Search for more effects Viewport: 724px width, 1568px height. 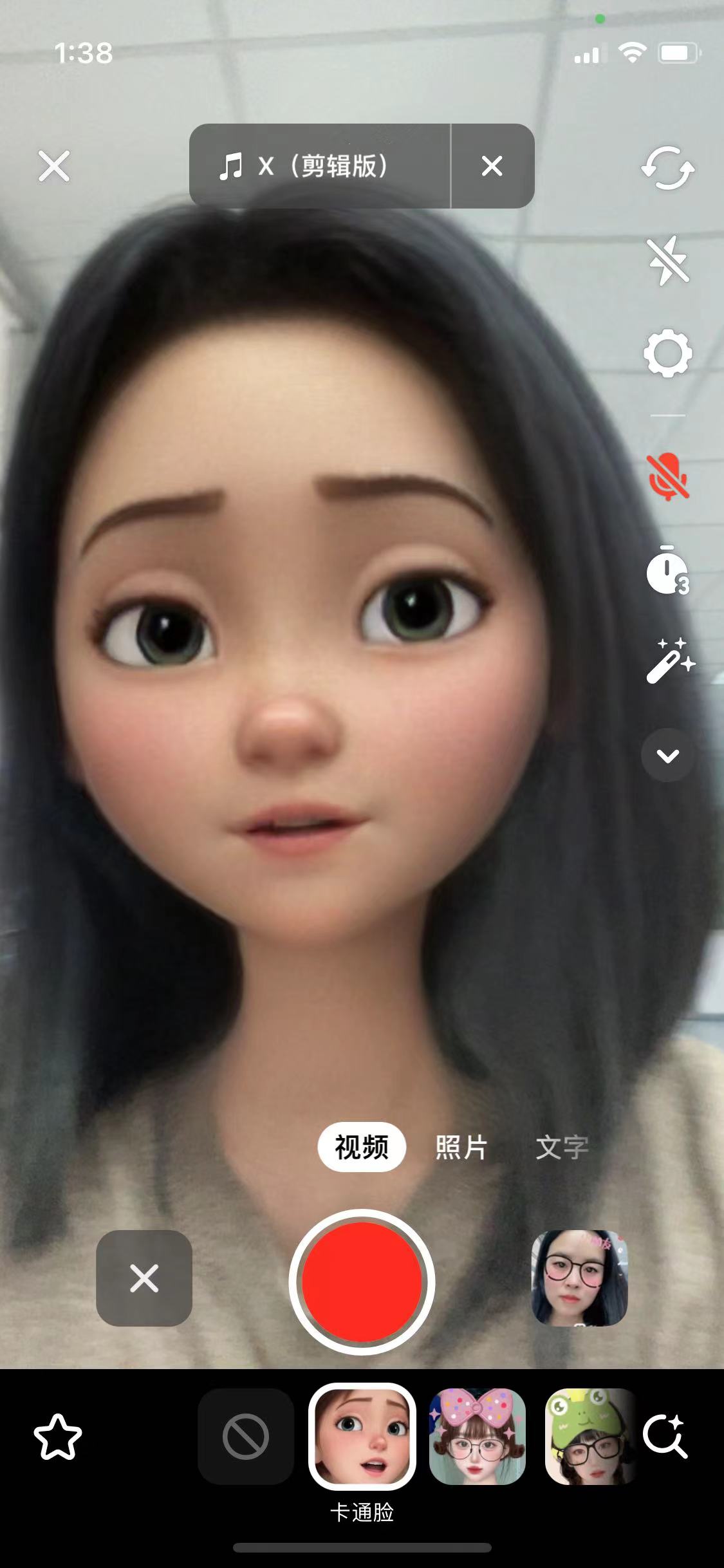click(x=665, y=1437)
